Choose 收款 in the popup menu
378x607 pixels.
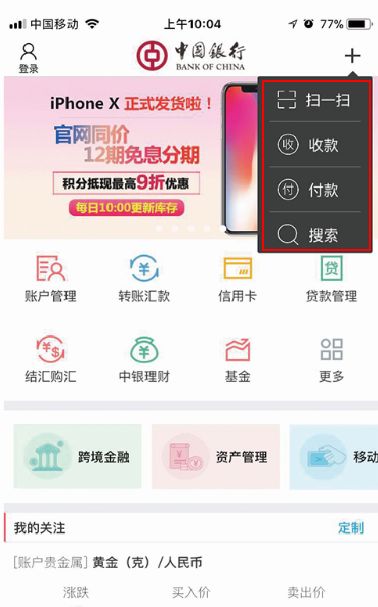point(314,145)
